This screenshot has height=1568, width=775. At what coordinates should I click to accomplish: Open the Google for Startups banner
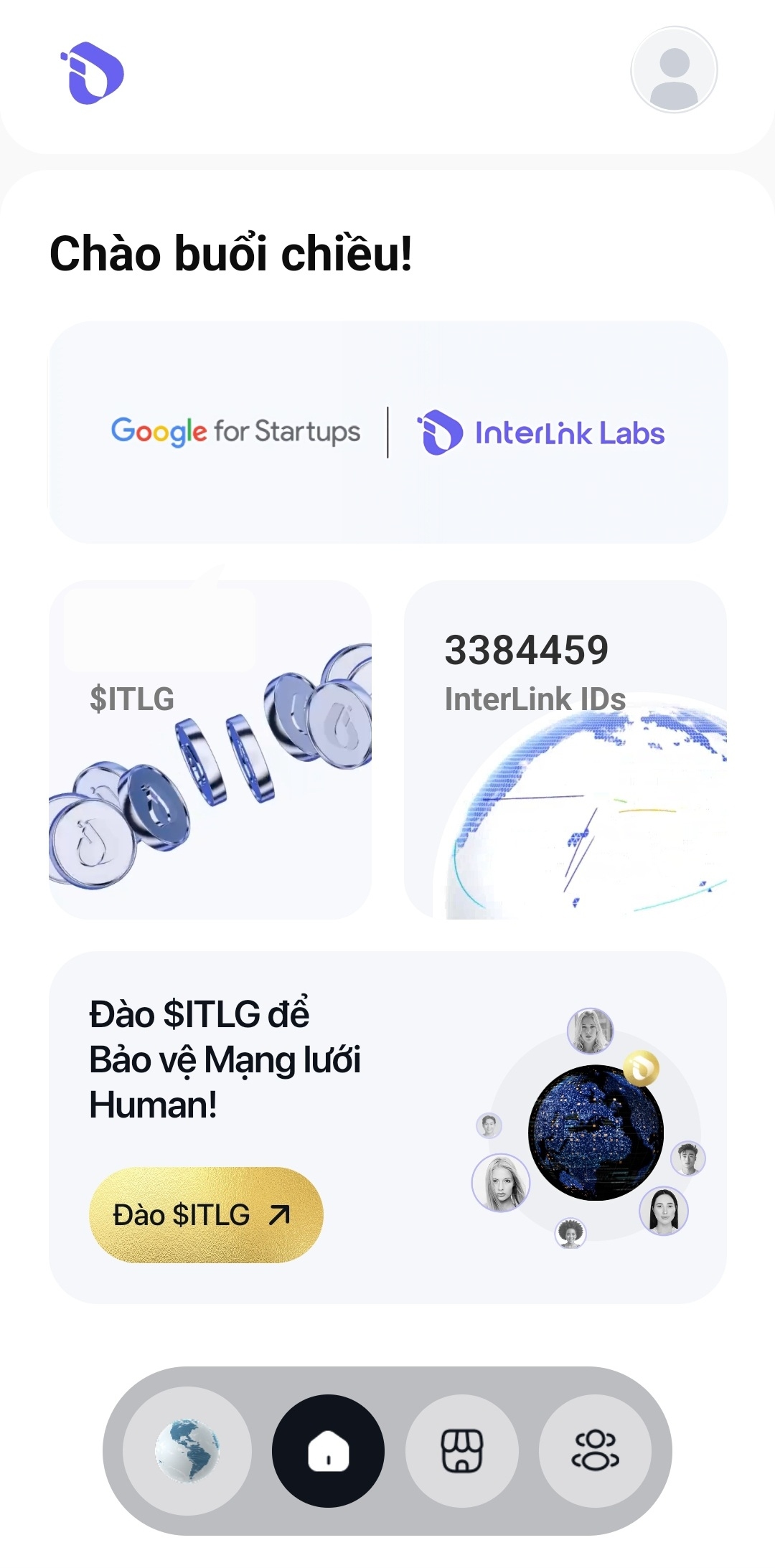tap(387, 433)
